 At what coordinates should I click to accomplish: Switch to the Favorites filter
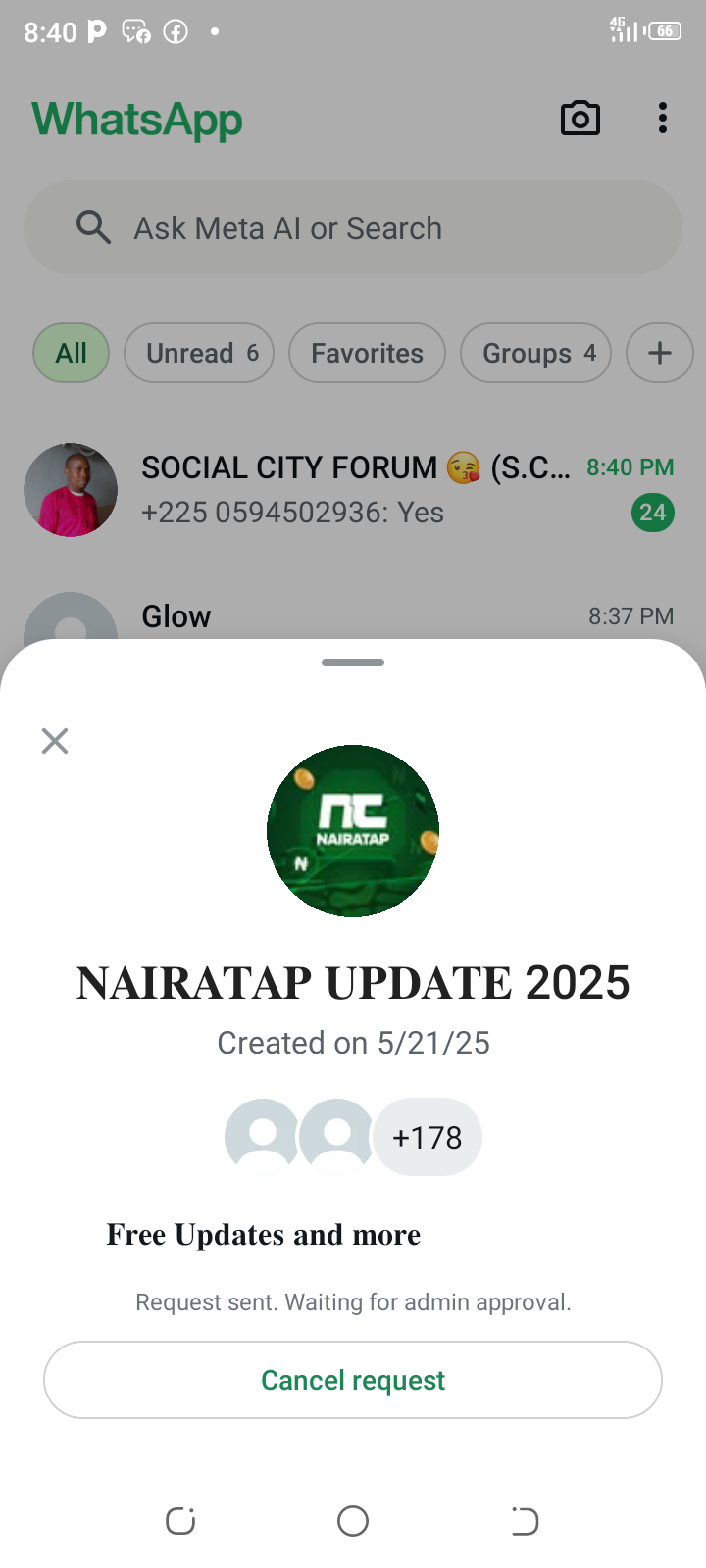pos(367,353)
